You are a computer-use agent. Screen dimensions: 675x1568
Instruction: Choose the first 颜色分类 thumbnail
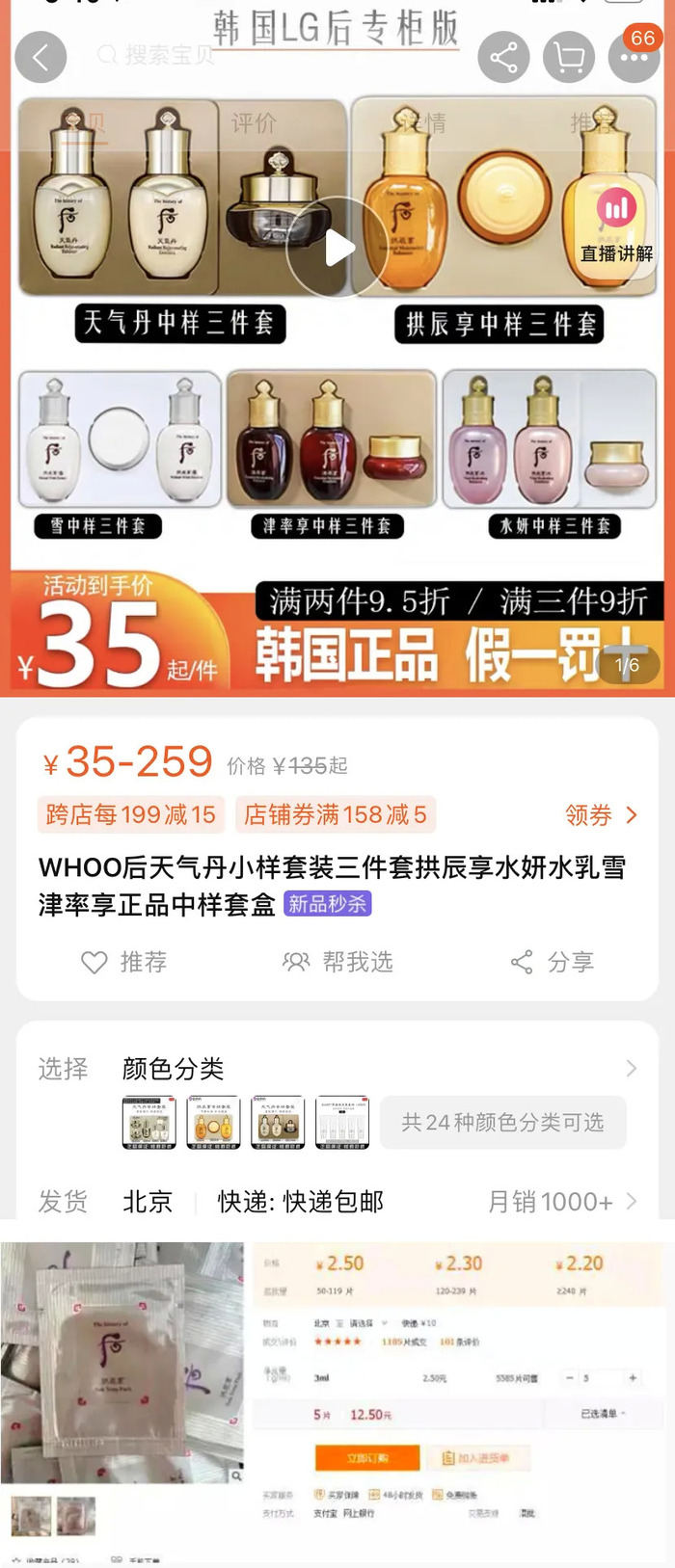pyautogui.click(x=149, y=1123)
